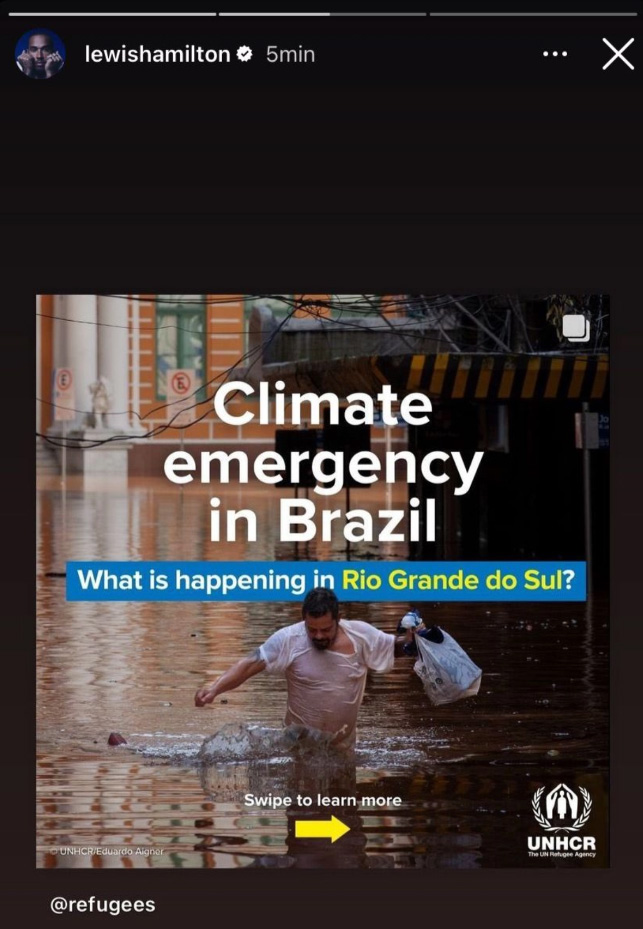643x929 pixels.
Task: Tap the lewishamilton username
Action: coord(157,54)
